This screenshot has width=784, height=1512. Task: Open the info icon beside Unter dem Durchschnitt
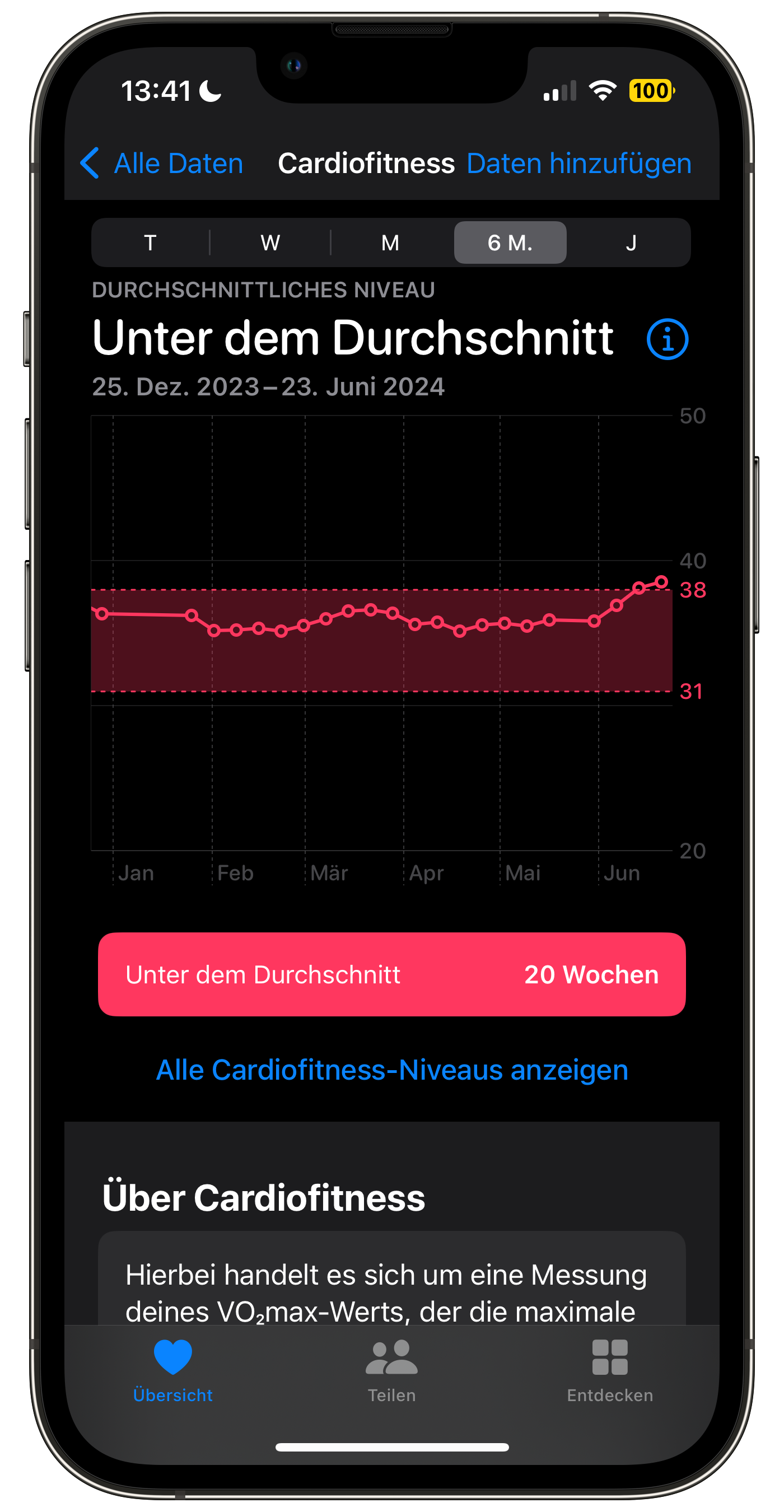pyautogui.click(x=667, y=339)
